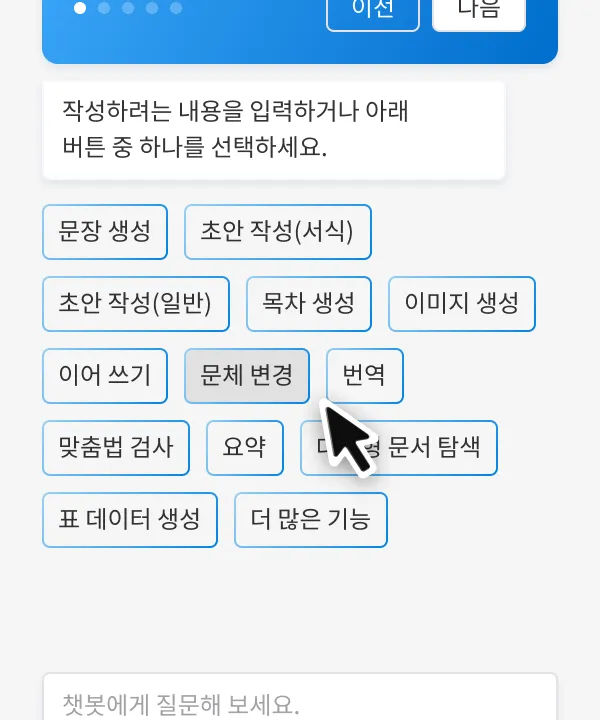Focus the chatbot question input field

pyautogui.click(x=299, y=700)
